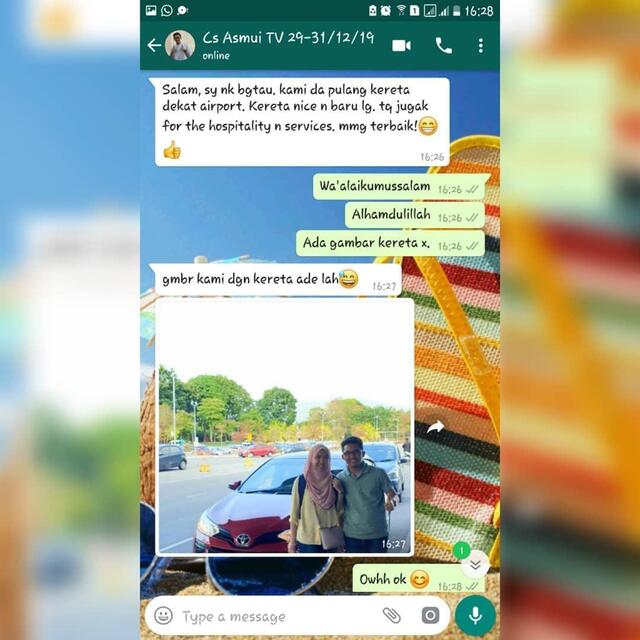Record a voice message

[x=475, y=615]
